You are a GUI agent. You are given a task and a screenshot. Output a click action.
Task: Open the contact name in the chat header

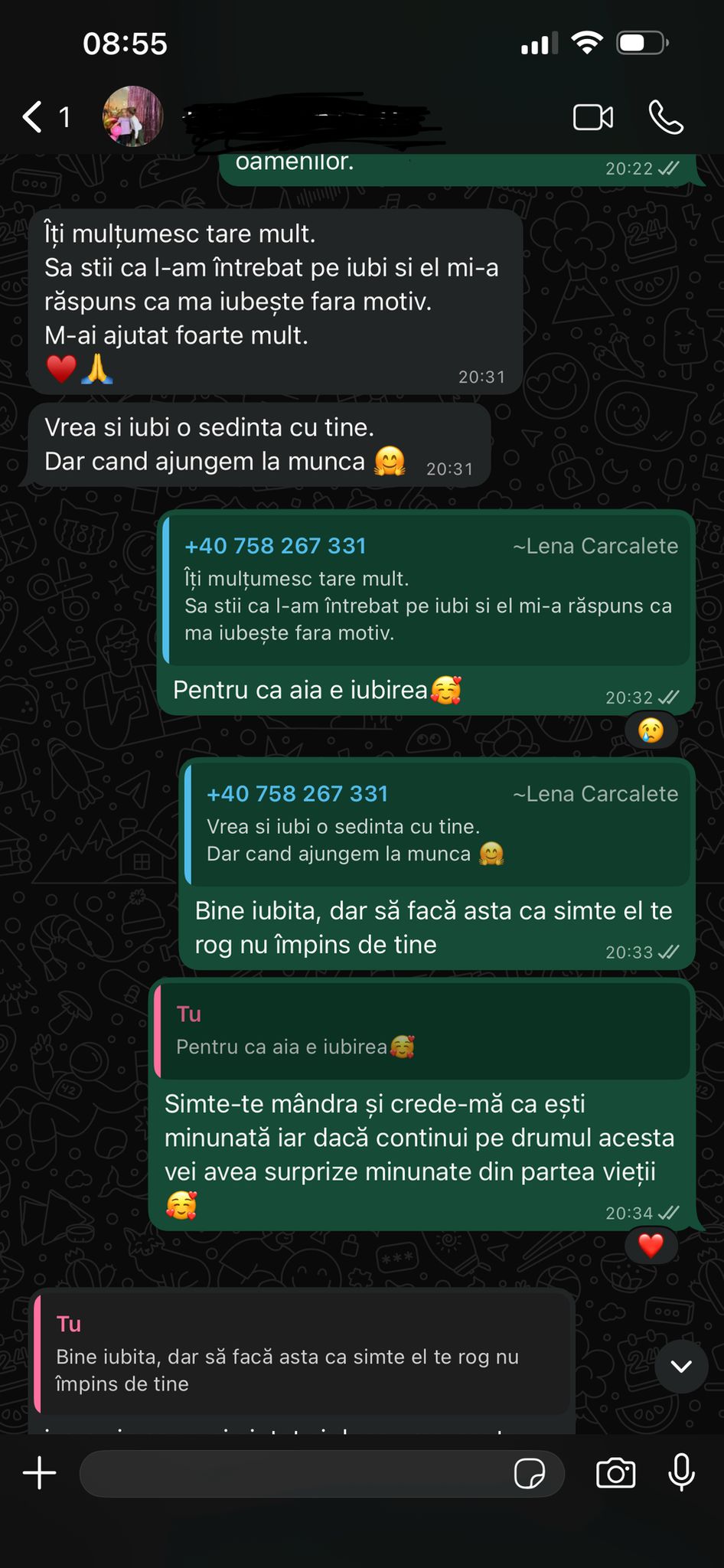(306, 116)
